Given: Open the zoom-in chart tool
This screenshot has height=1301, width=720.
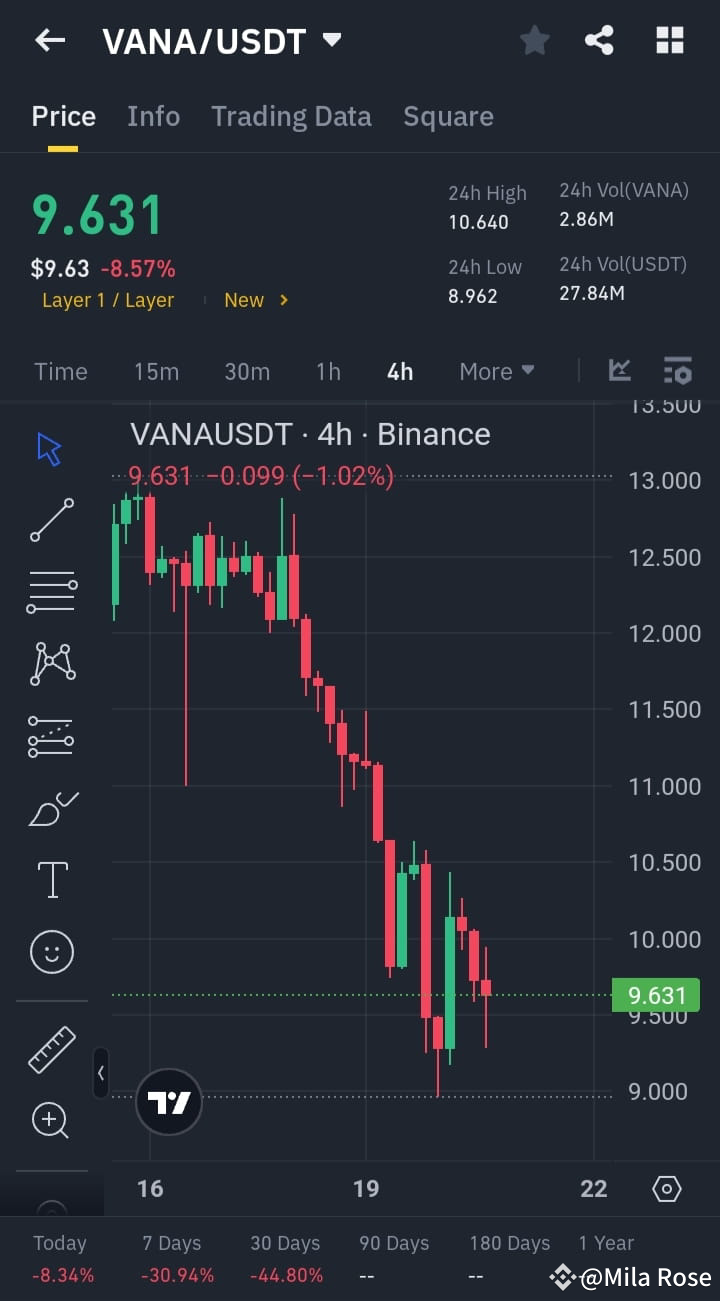Looking at the screenshot, I should pyautogui.click(x=50, y=1120).
